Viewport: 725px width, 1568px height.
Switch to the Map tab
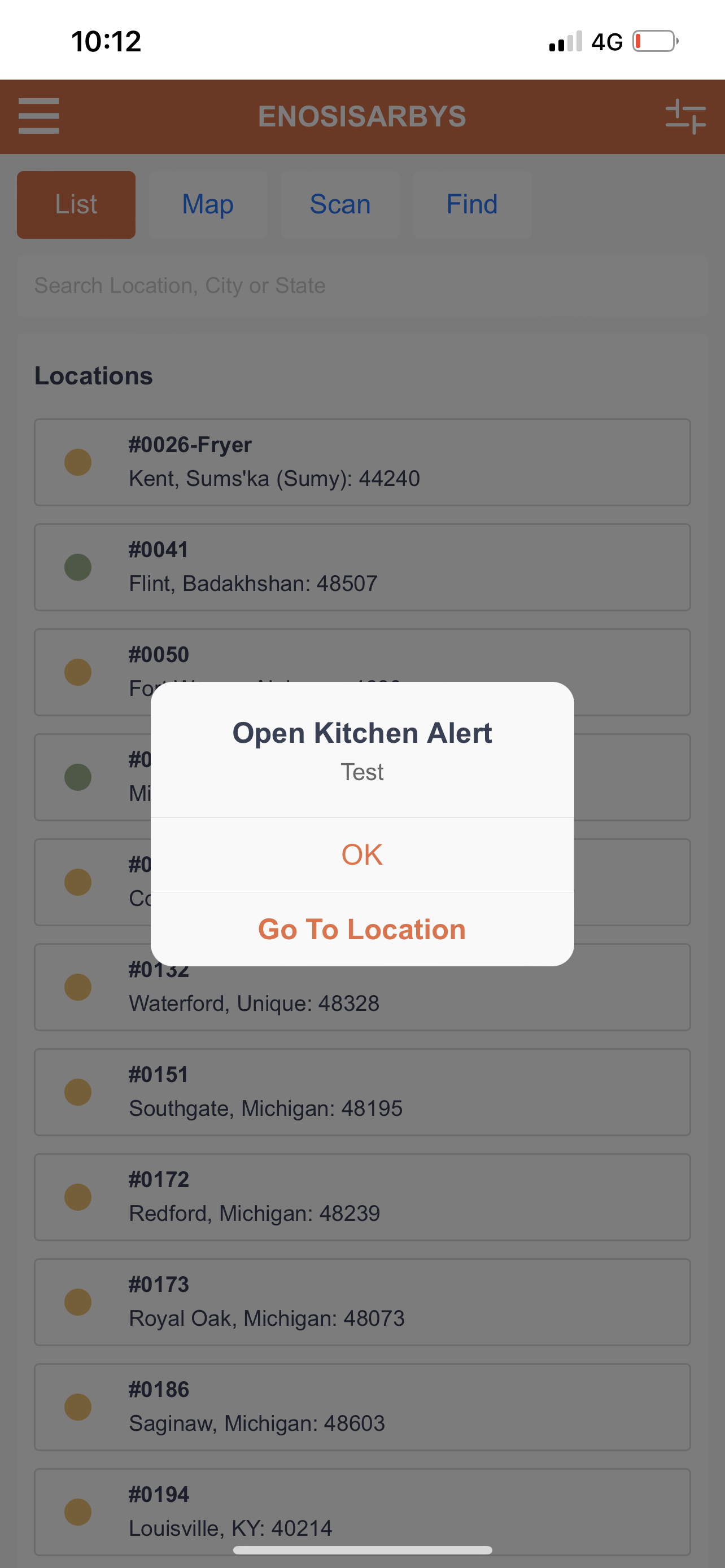pos(208,204)
